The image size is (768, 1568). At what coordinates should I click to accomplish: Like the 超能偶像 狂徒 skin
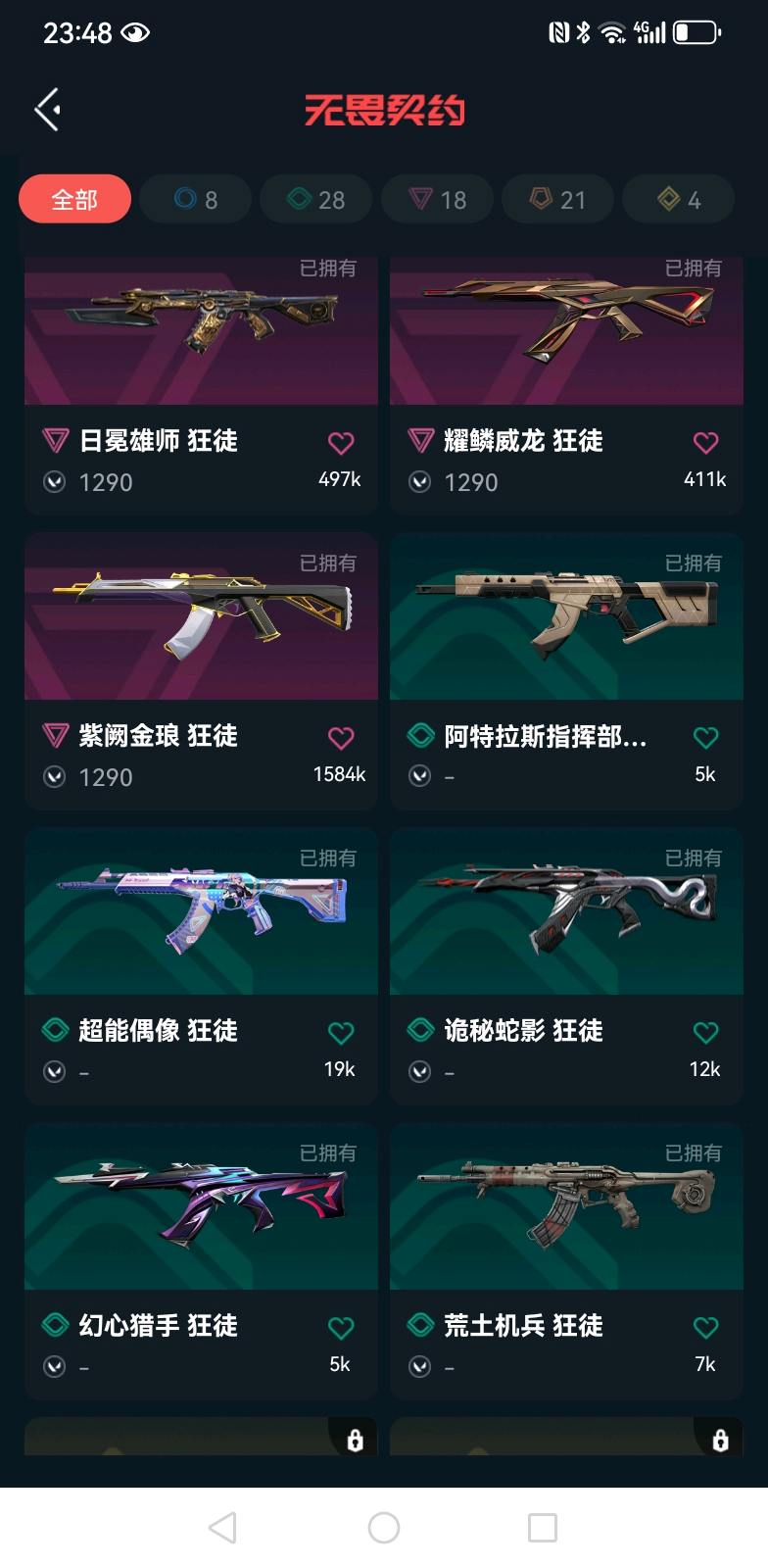pyautogui.click(x=341, y=1033)
